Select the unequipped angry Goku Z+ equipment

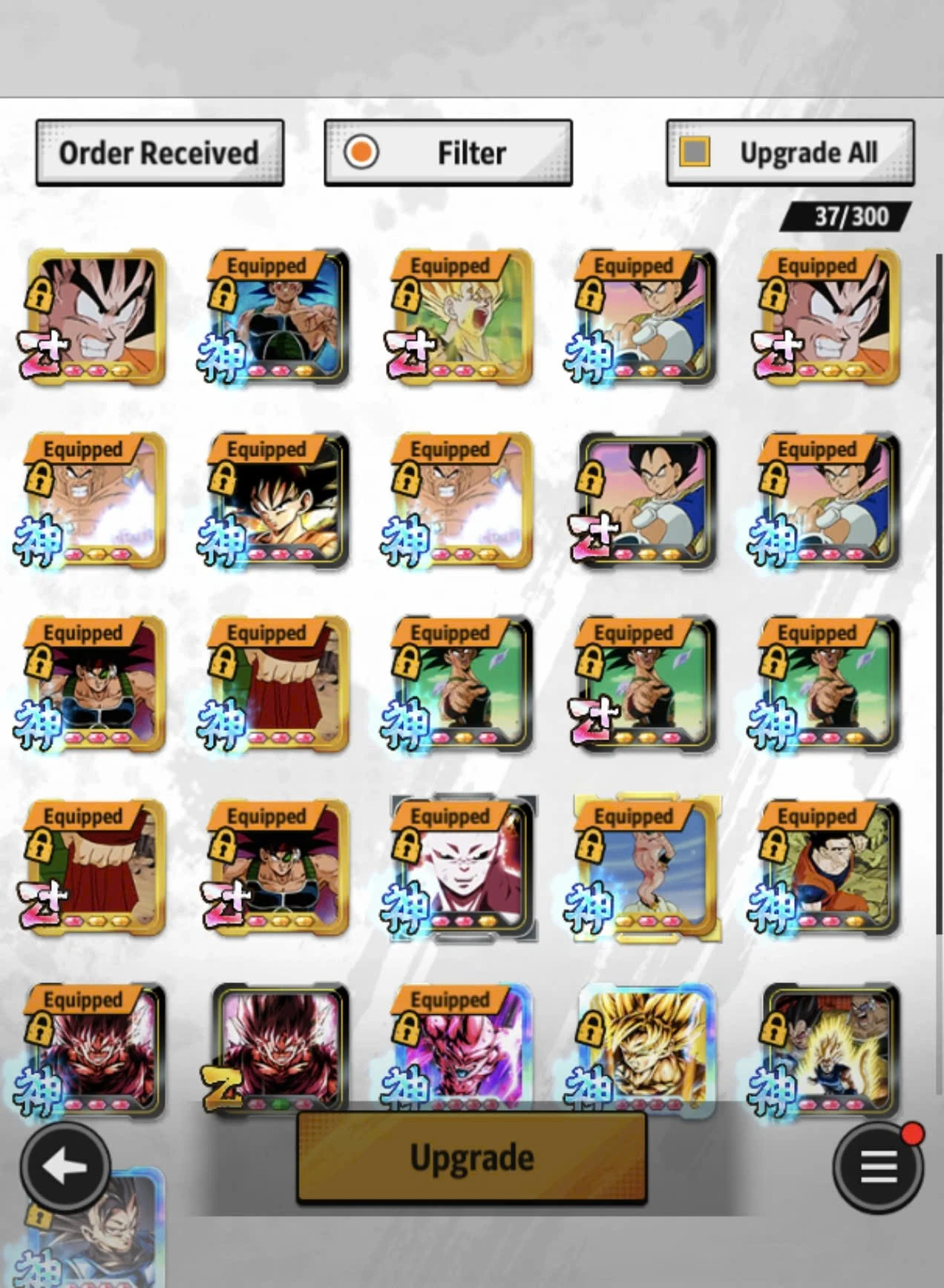coord(95,317)
